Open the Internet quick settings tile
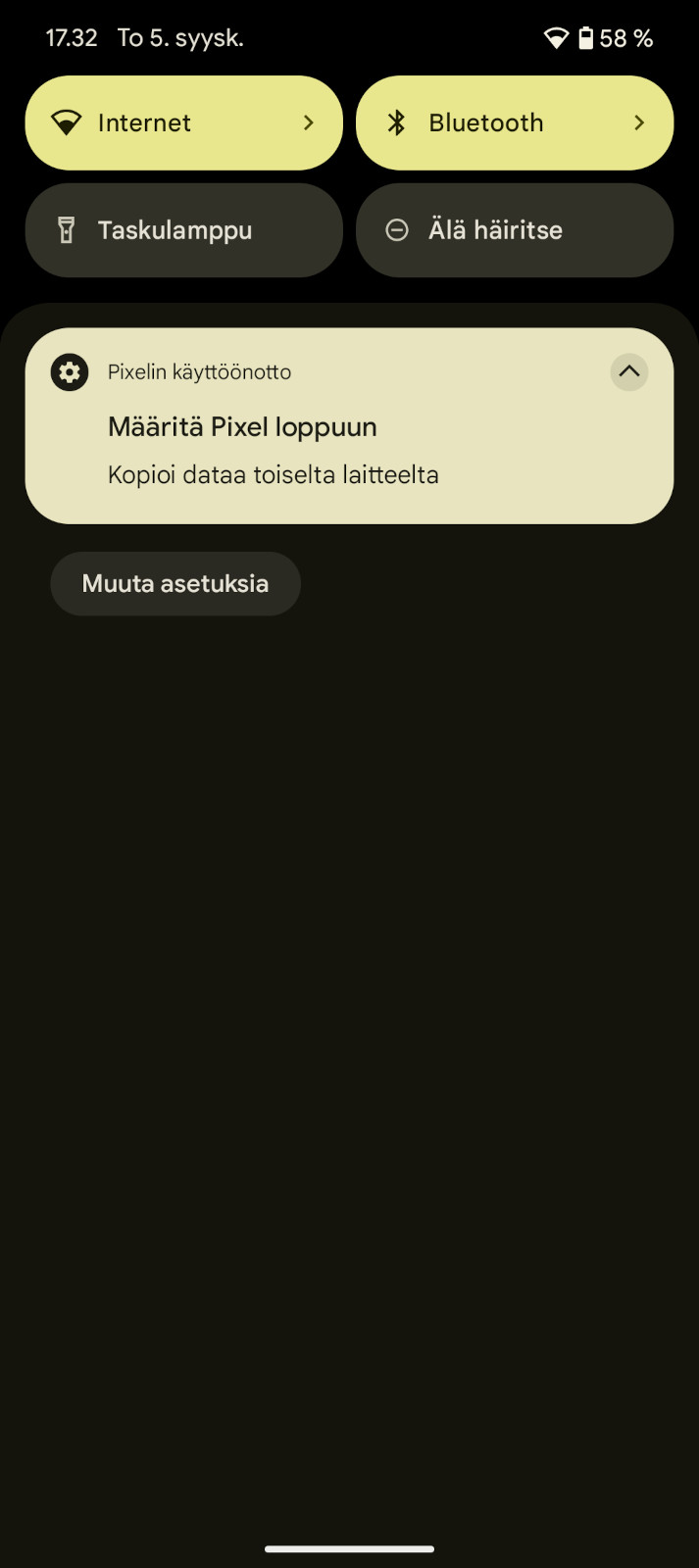This screenshot has width=699, height=1568. [183, 122]
